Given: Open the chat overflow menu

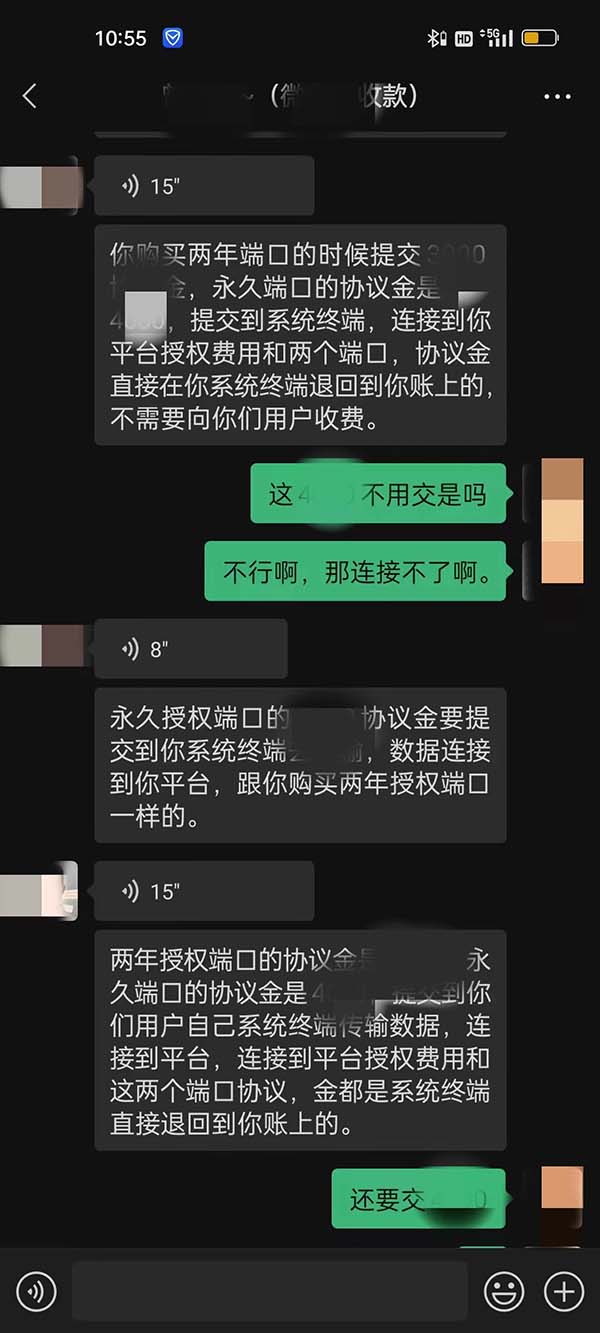Looking at the screenshot, I should click(x=556, y=97).
